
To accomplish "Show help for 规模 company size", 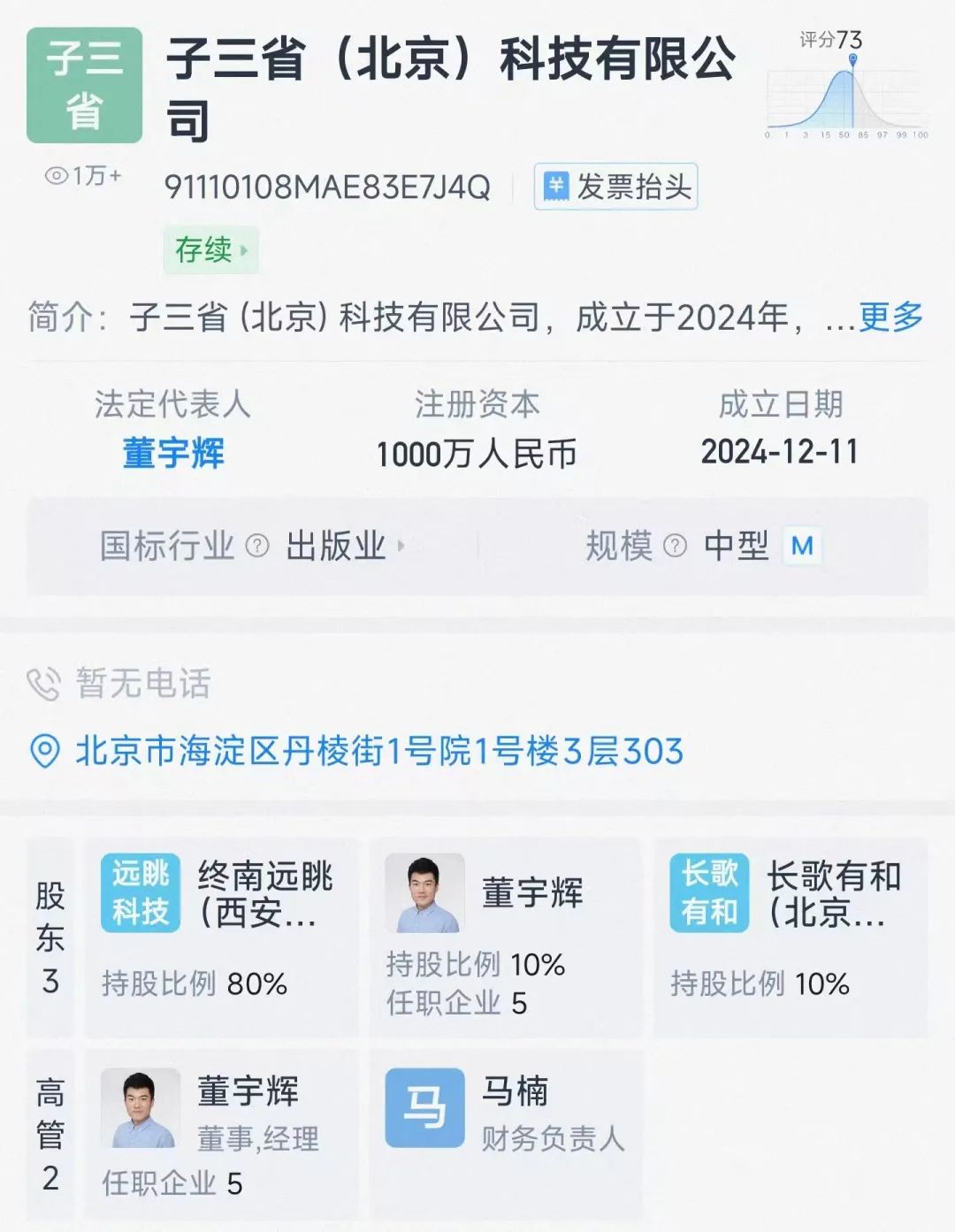I will 675,546.
